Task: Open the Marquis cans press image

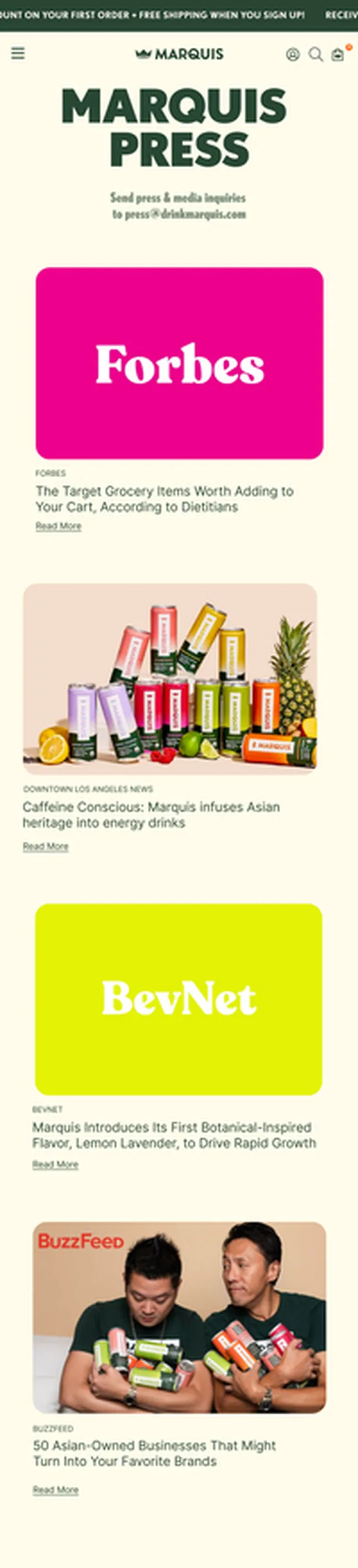Action: click(x=170, y=678)
